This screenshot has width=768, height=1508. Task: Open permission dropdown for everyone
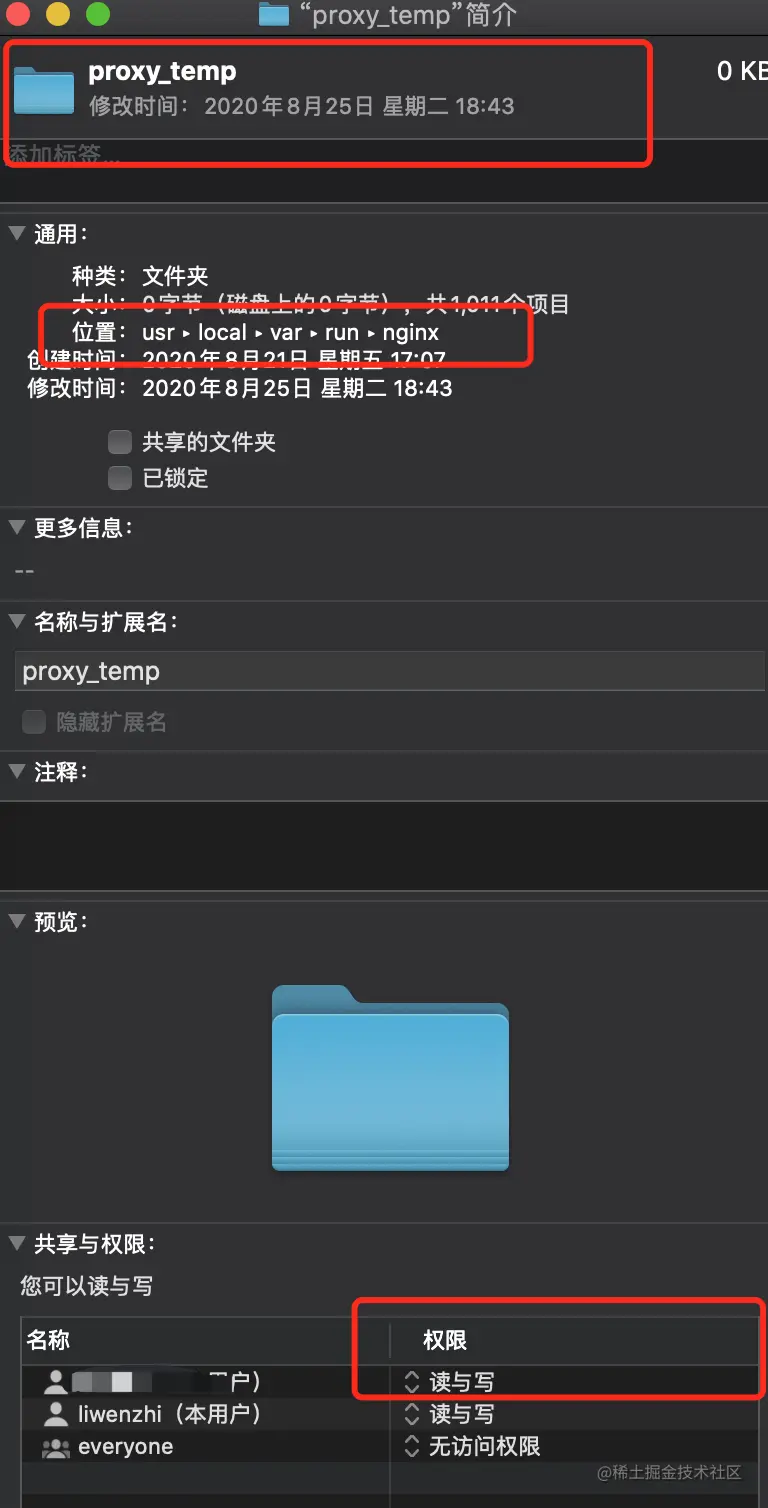tap(412, 1446)
